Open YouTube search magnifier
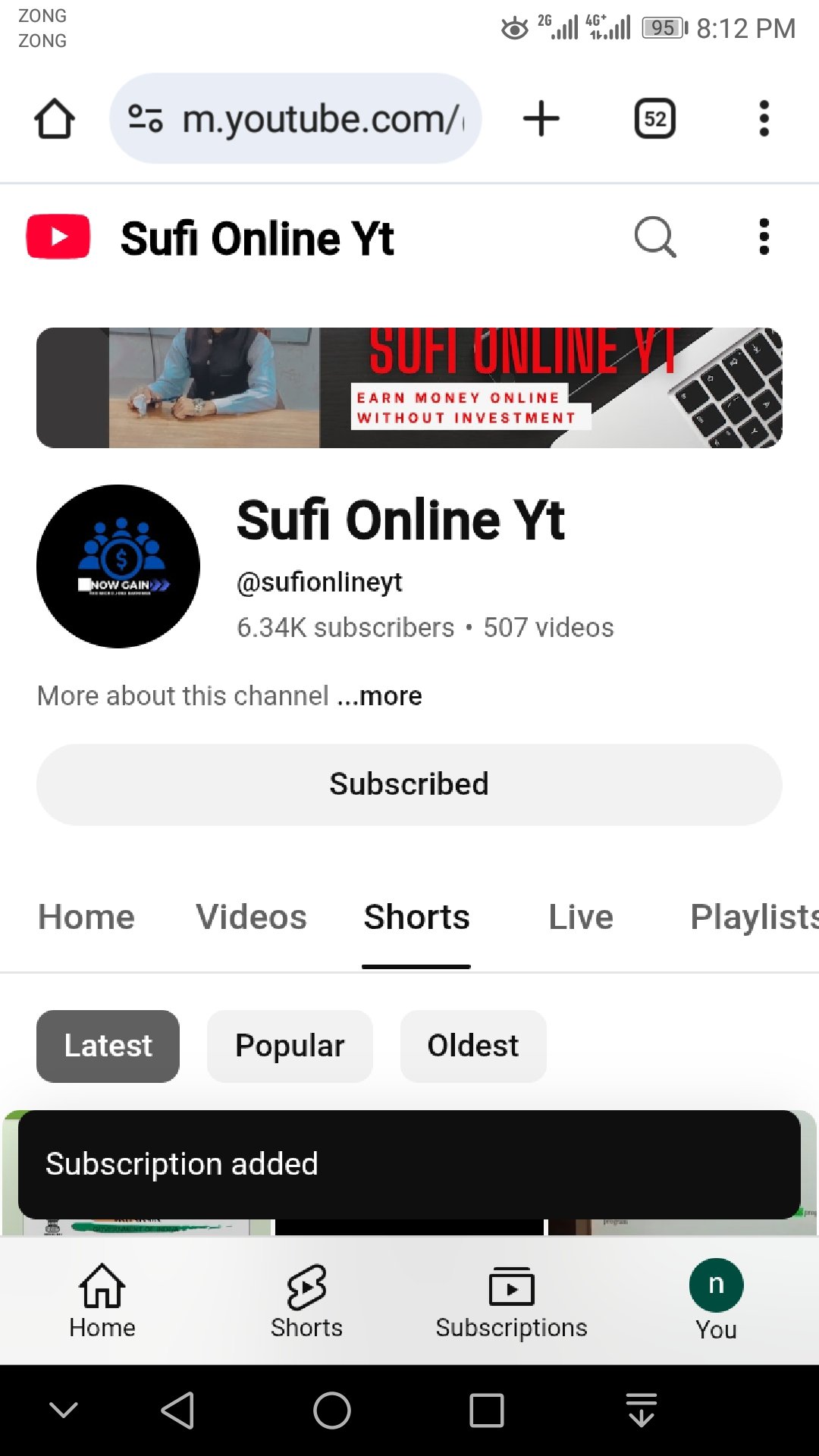This screenshot has width=819, height=1456. 654,237
